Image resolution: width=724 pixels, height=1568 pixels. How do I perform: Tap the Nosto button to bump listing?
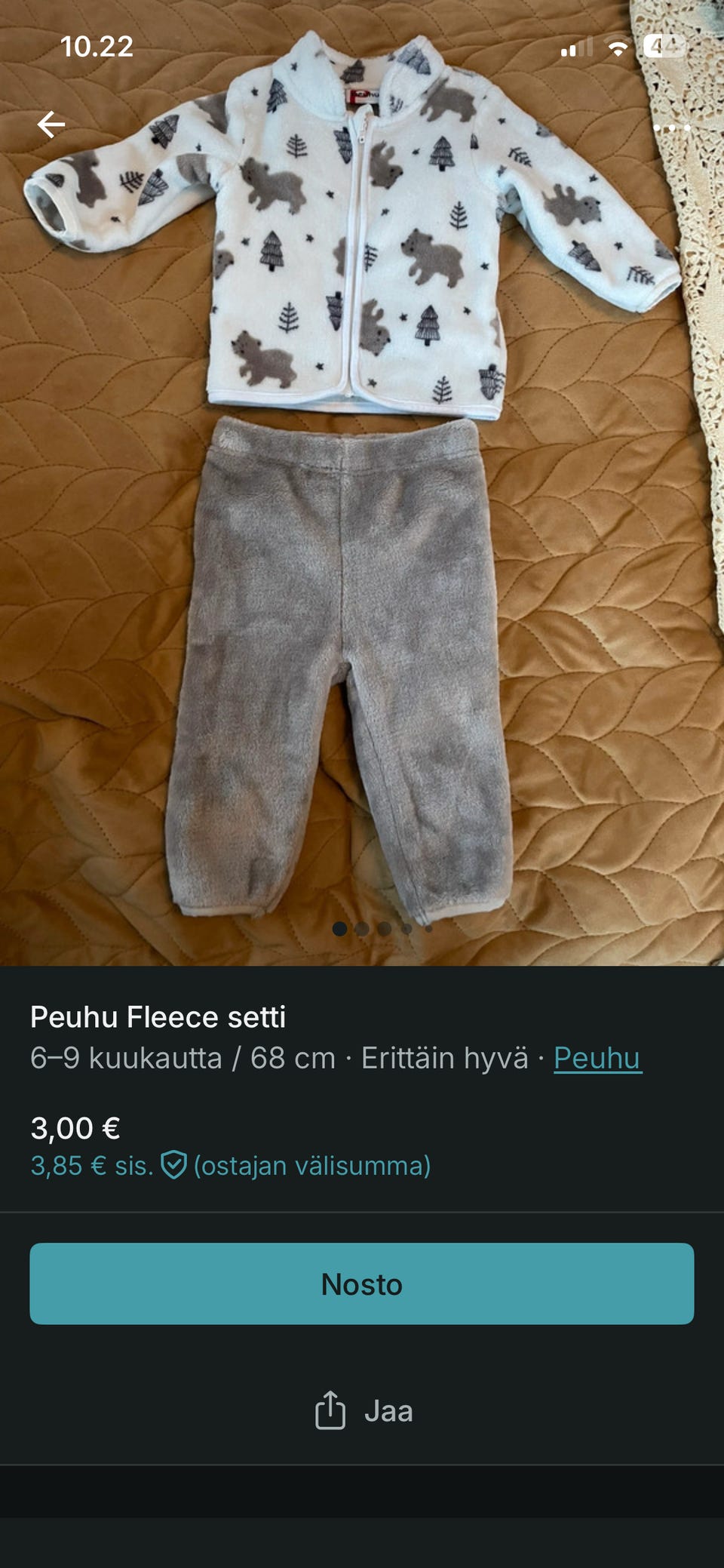coord(362,1284)
